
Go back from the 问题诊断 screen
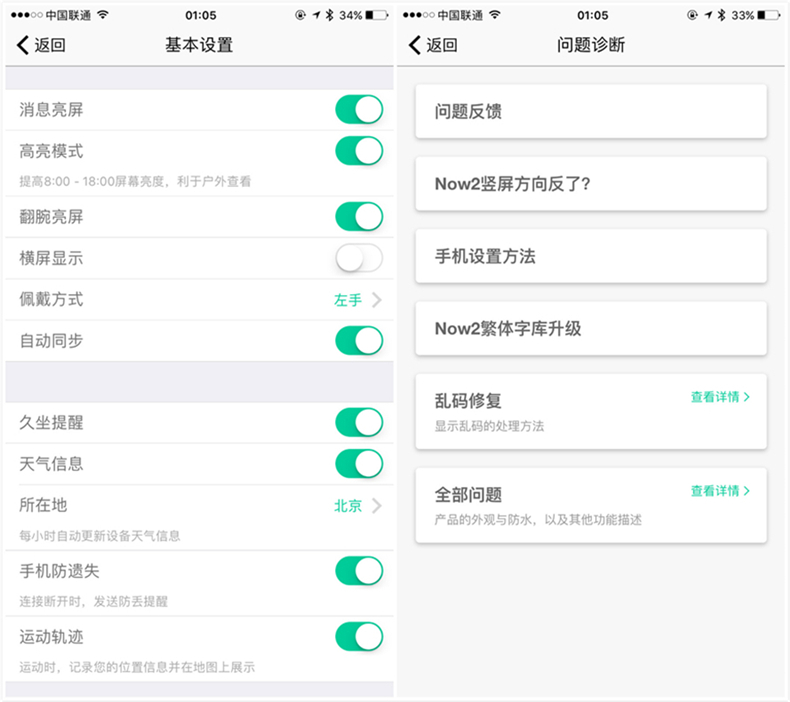click(x=433, y=45)
